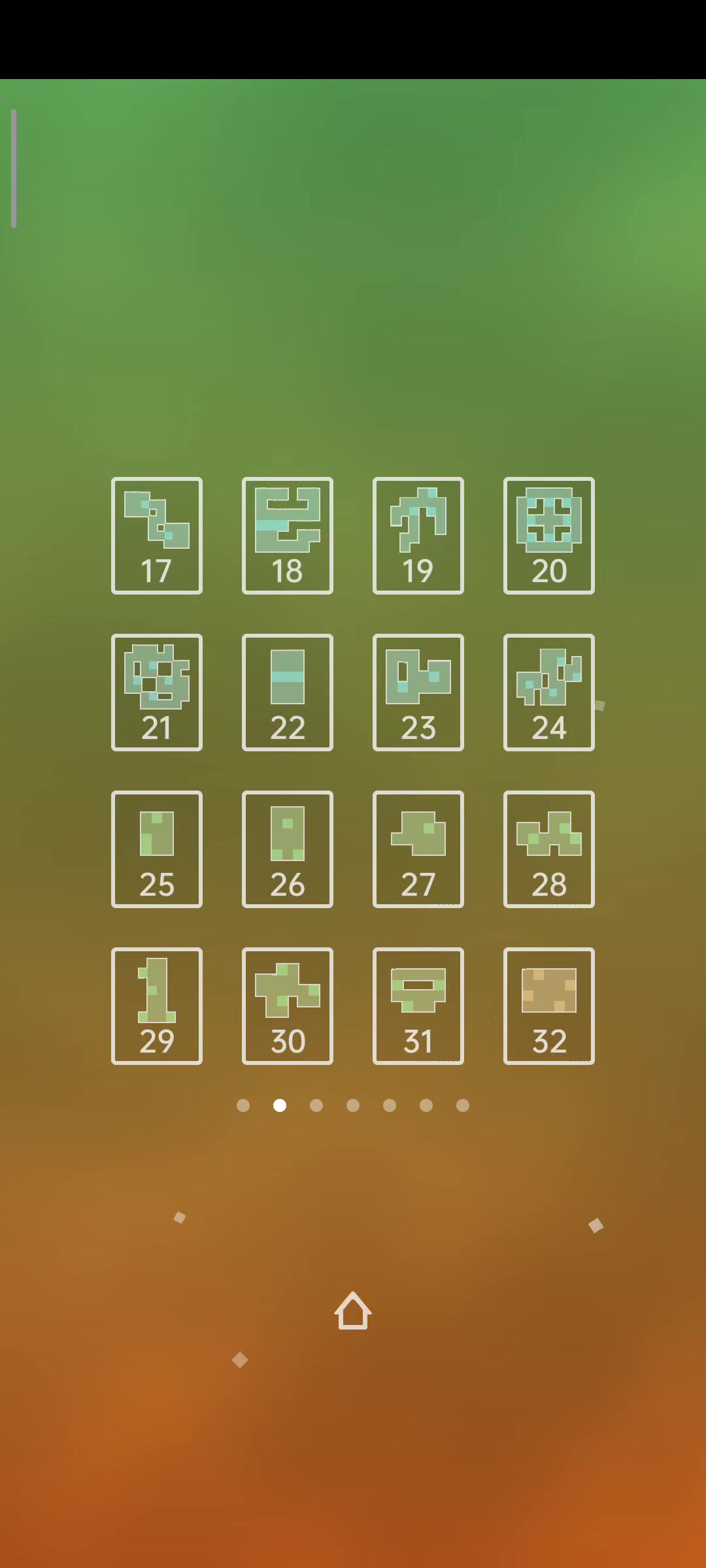Viewport: 706px width, 1568px height.
Task: Choose level 28 tile
Action: 549,849
